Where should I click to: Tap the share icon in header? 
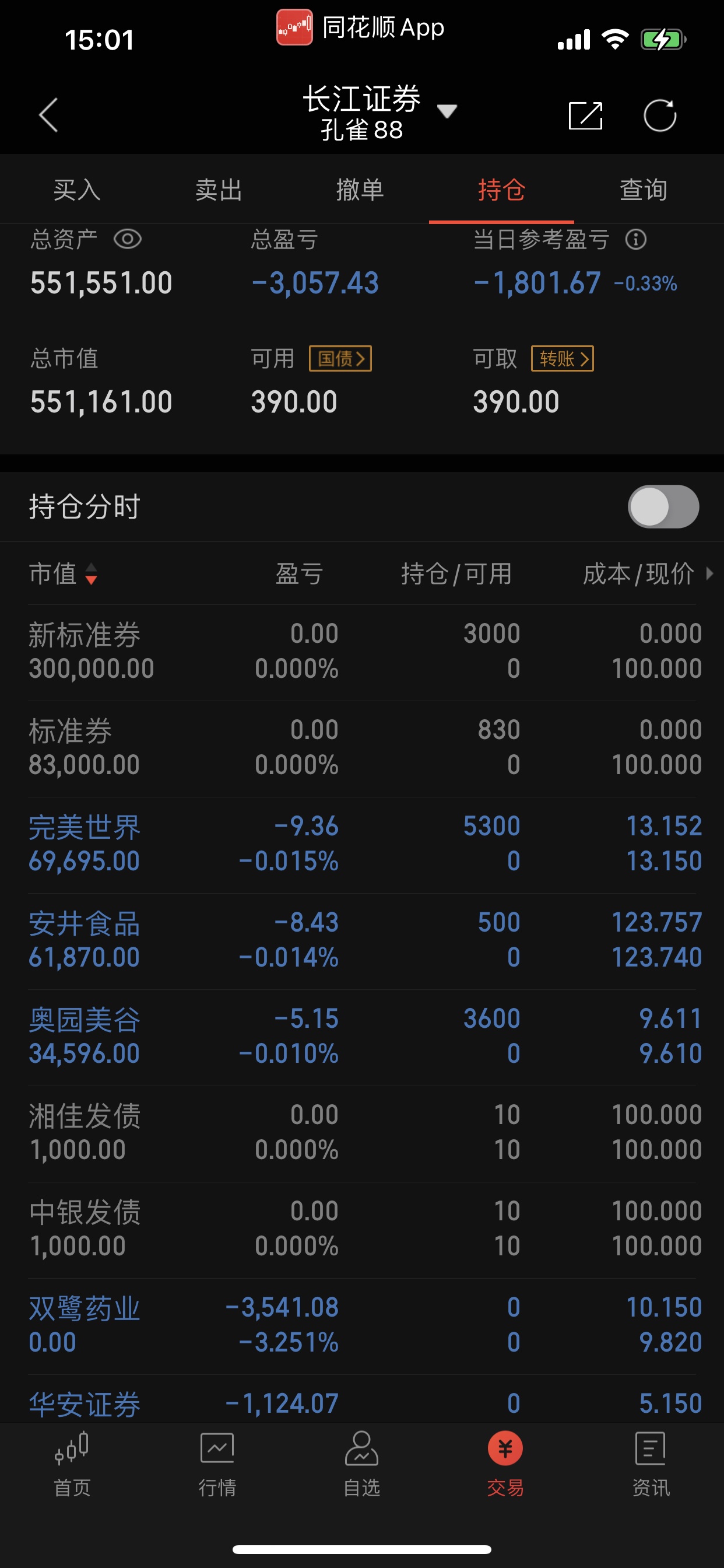[585, 115]
